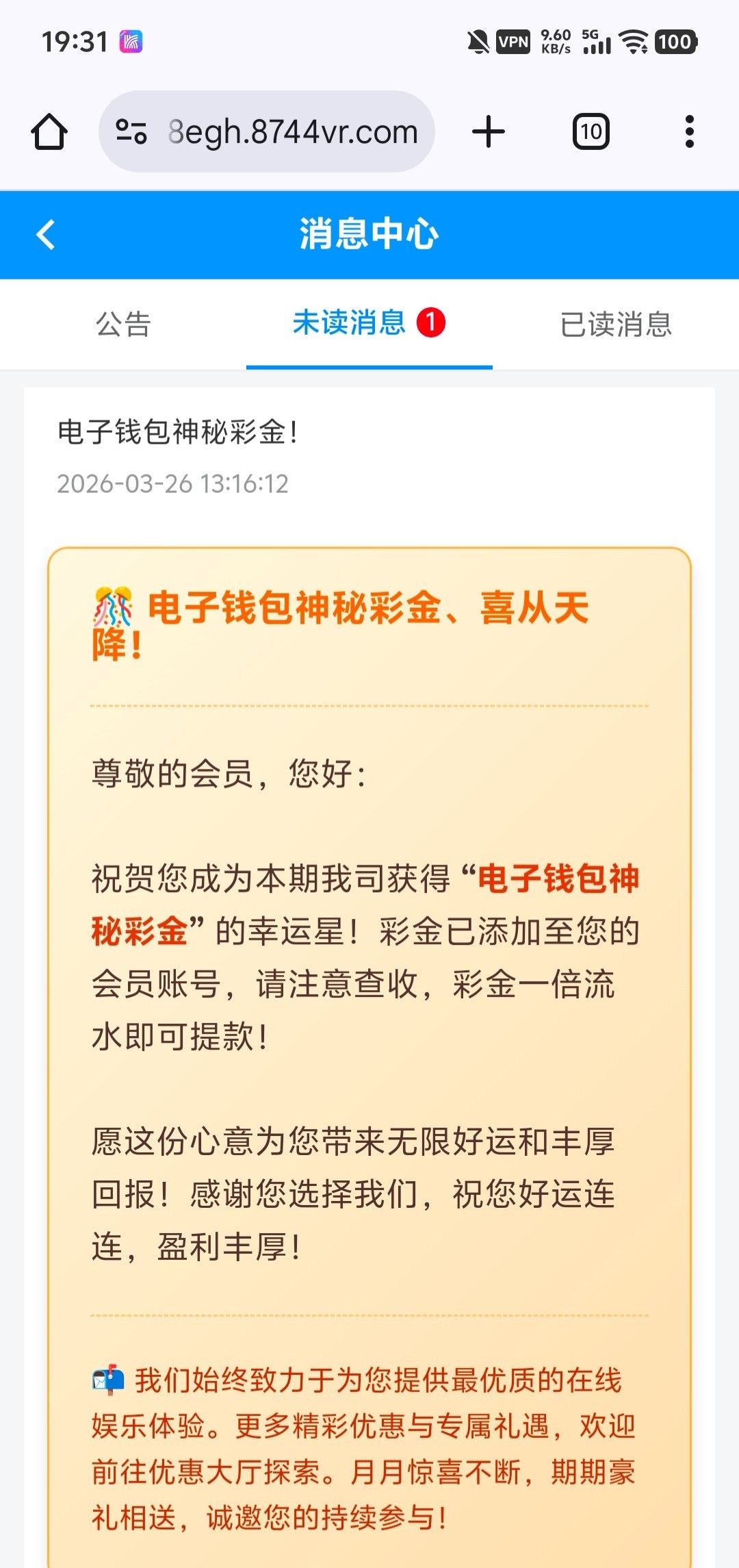Open a new browser tab
Viewport: 739px width, 1568px height.
point(489,131)
